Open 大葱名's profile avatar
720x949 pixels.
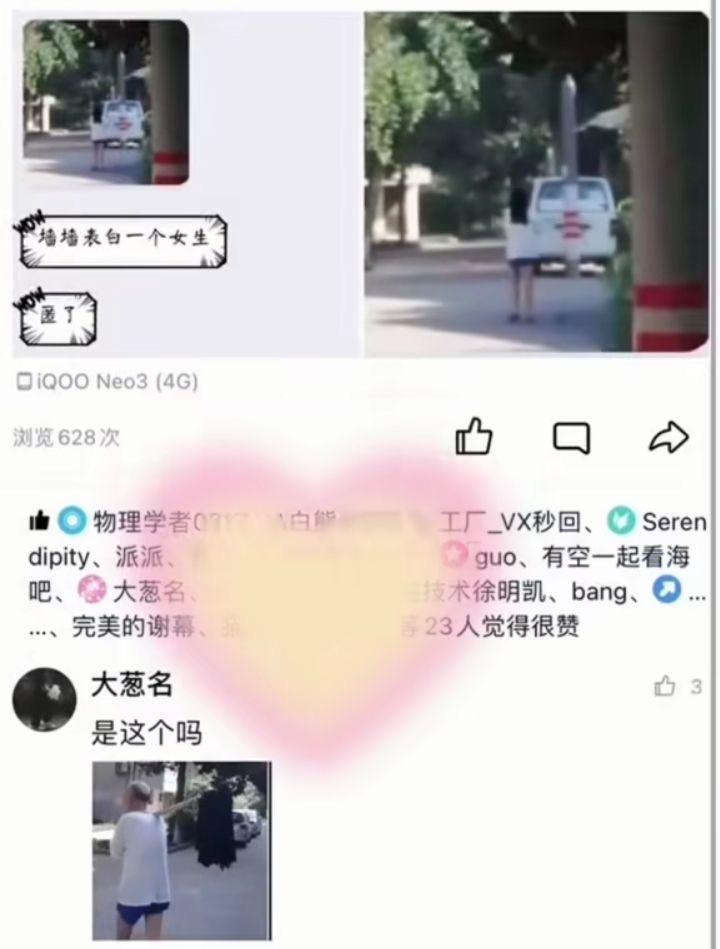(44, 699)
